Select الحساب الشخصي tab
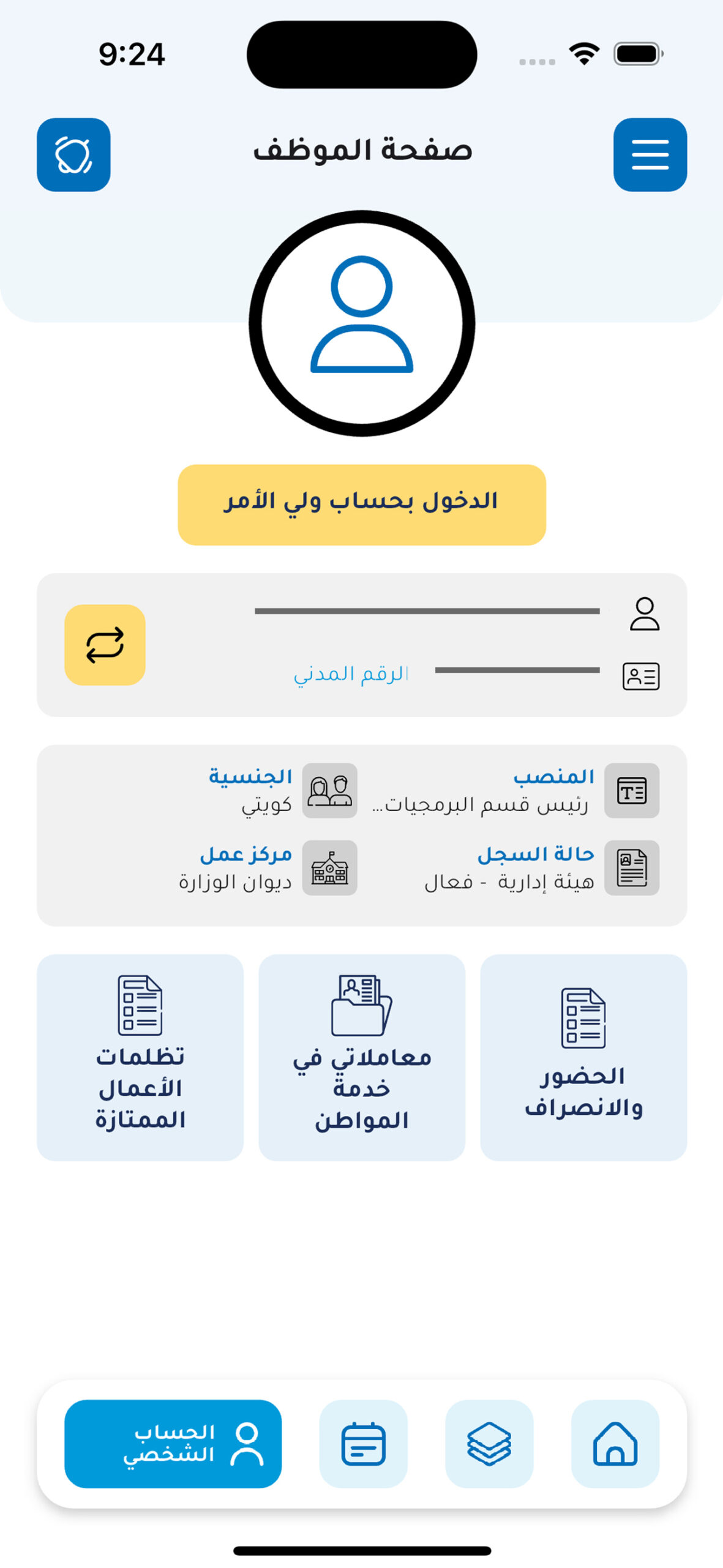723x1568 pixels. 173,1443
